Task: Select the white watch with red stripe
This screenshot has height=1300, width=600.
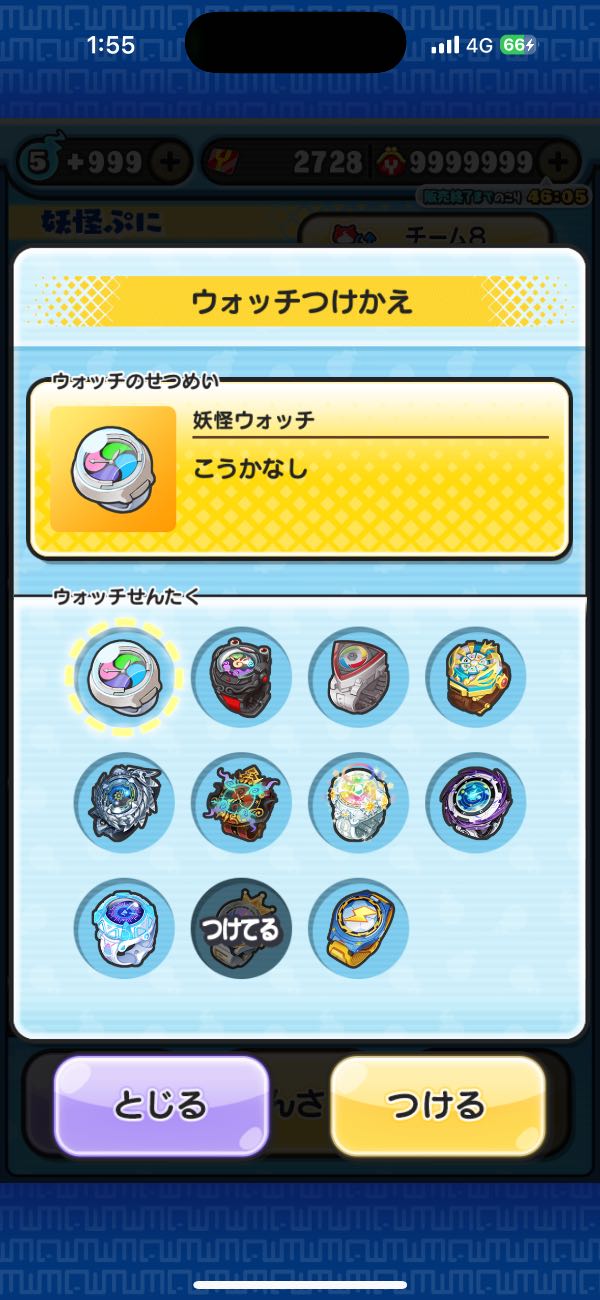Action: click(x=358, y=677)
